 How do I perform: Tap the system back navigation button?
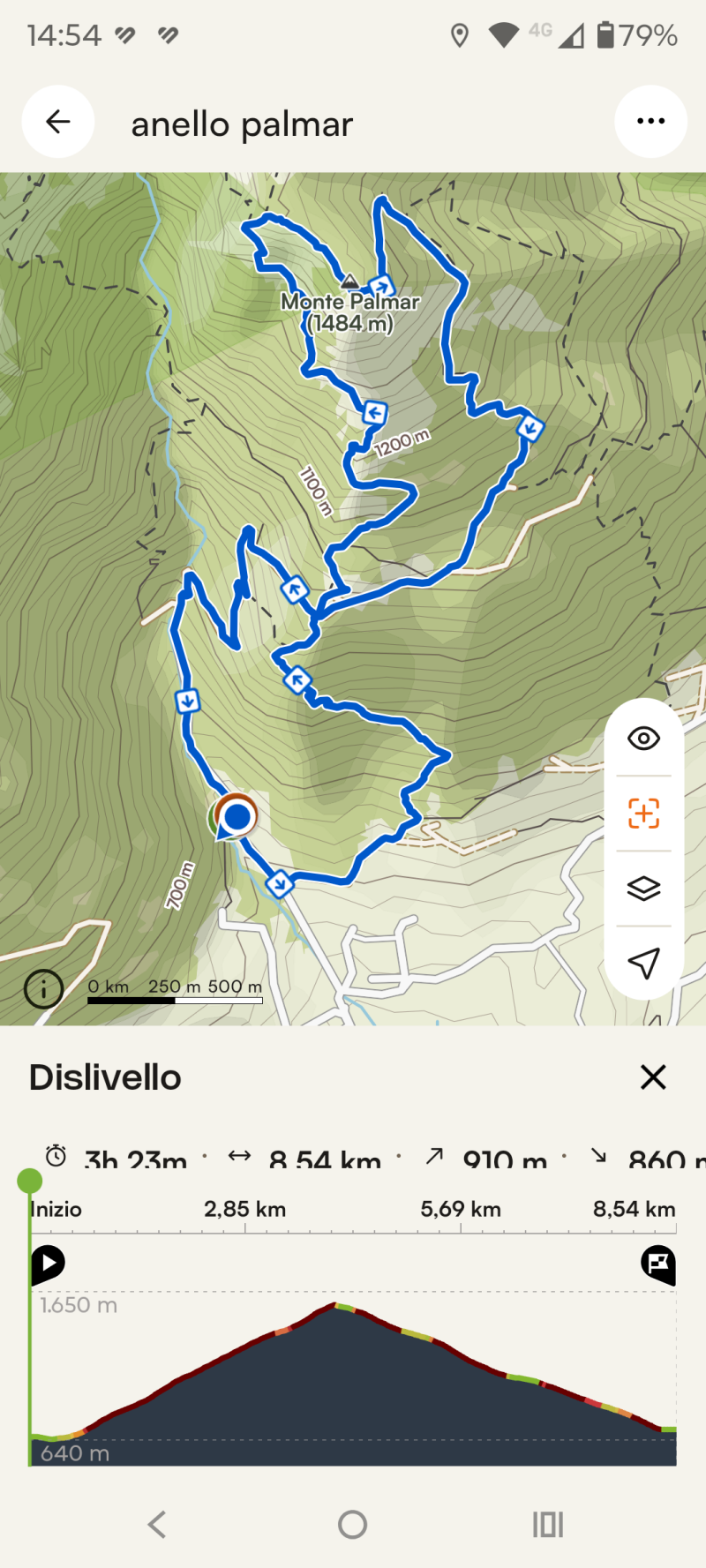(x=157, y=1524)
